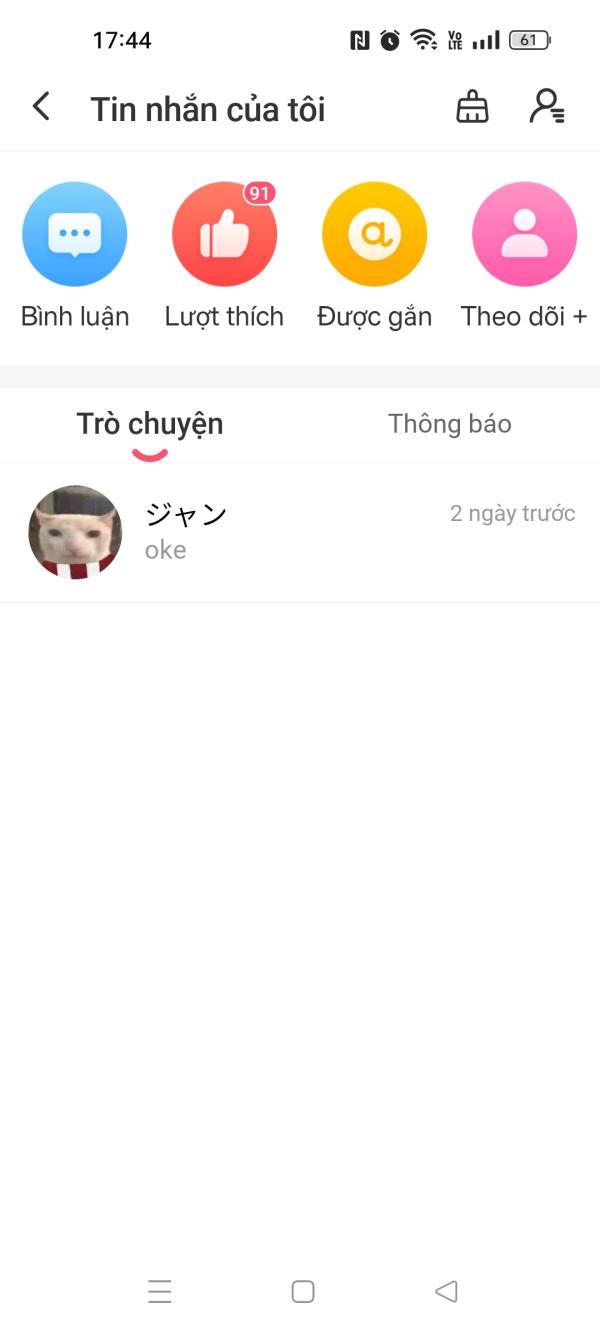
Task: Switch to the Thông báo tab
Action: (449, 424)
